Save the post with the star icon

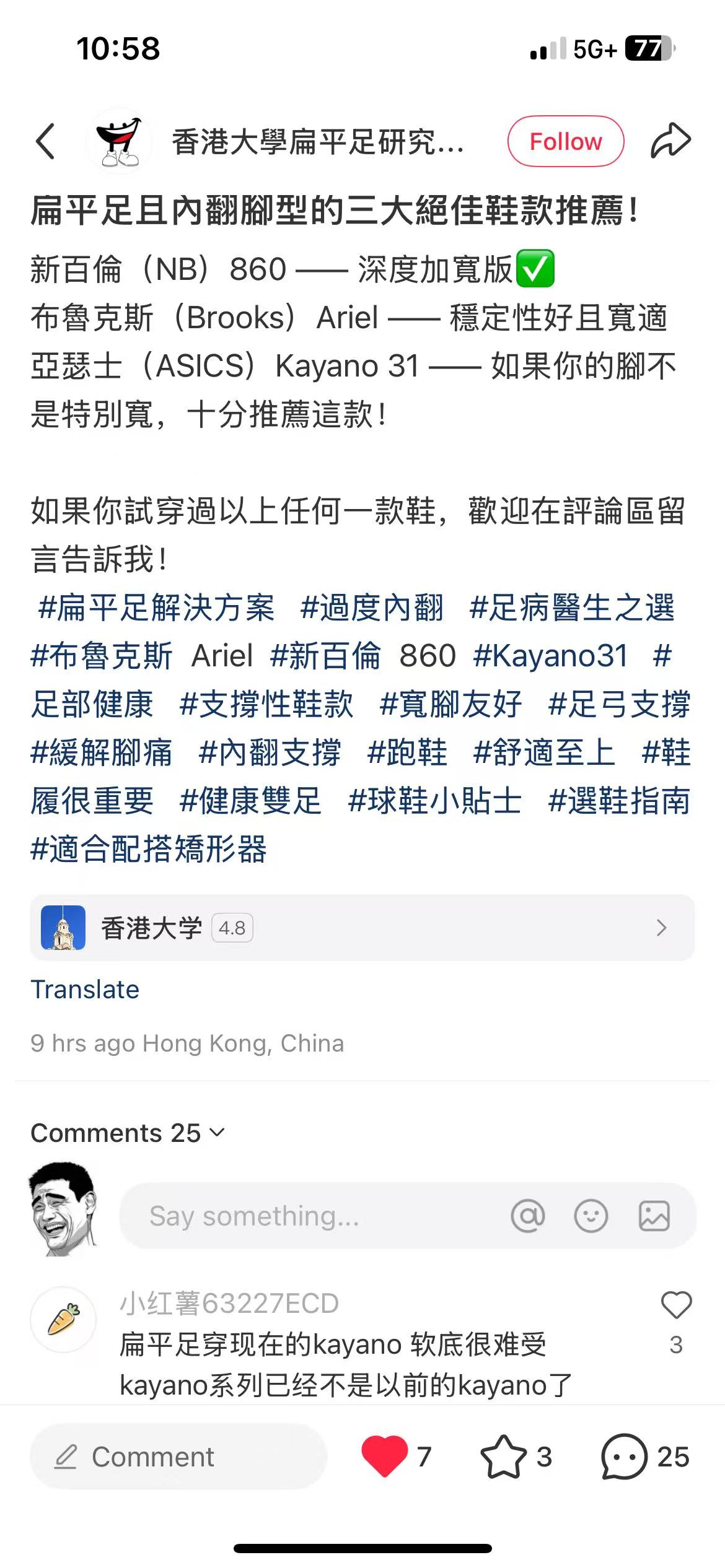pos(503,1457)
